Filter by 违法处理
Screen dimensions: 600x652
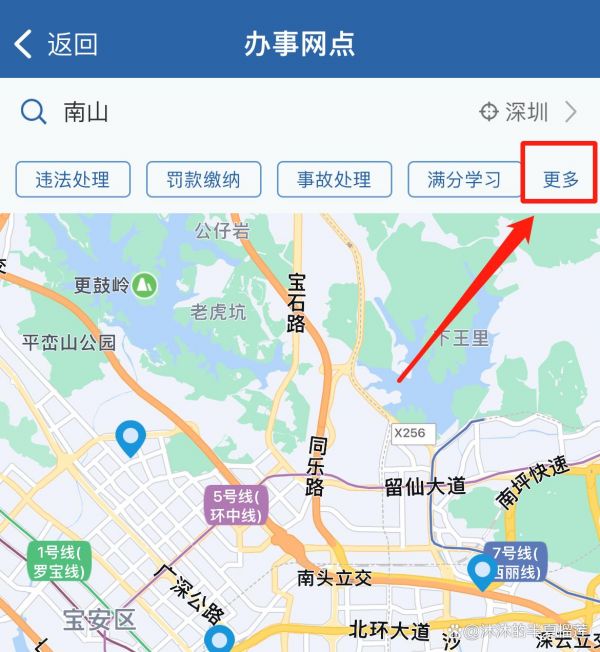[72, 180]
